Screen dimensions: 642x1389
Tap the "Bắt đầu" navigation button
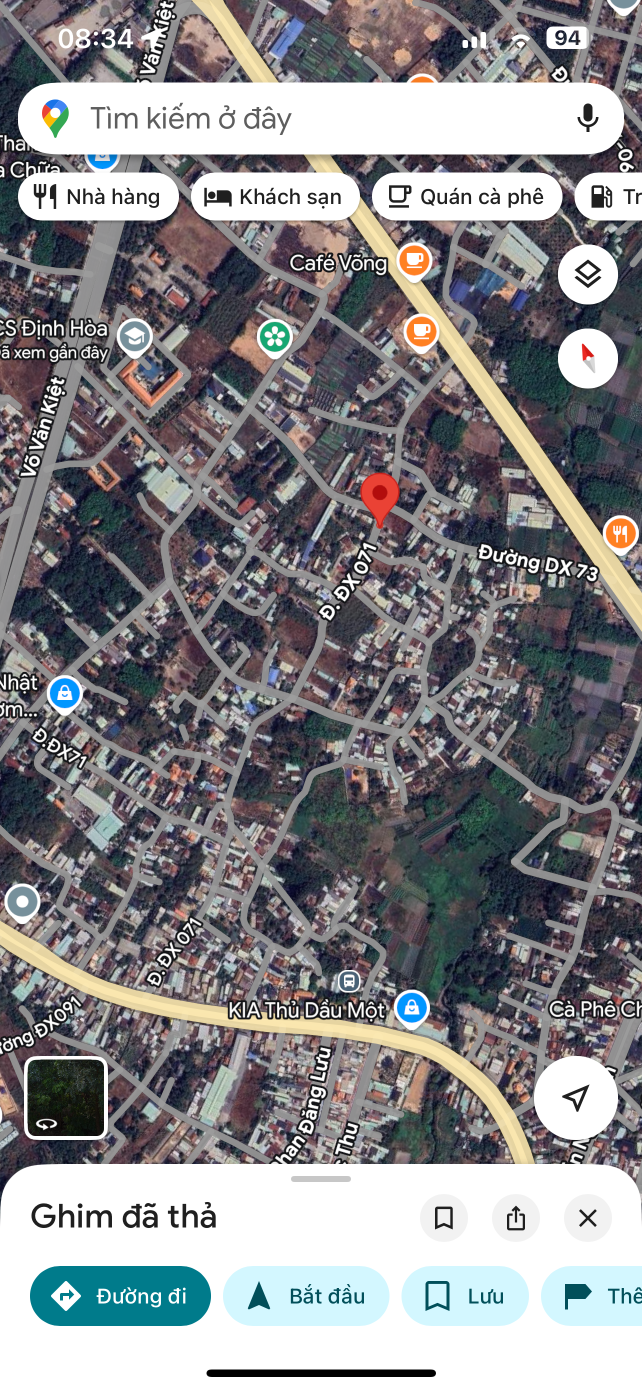[305, 1296]
